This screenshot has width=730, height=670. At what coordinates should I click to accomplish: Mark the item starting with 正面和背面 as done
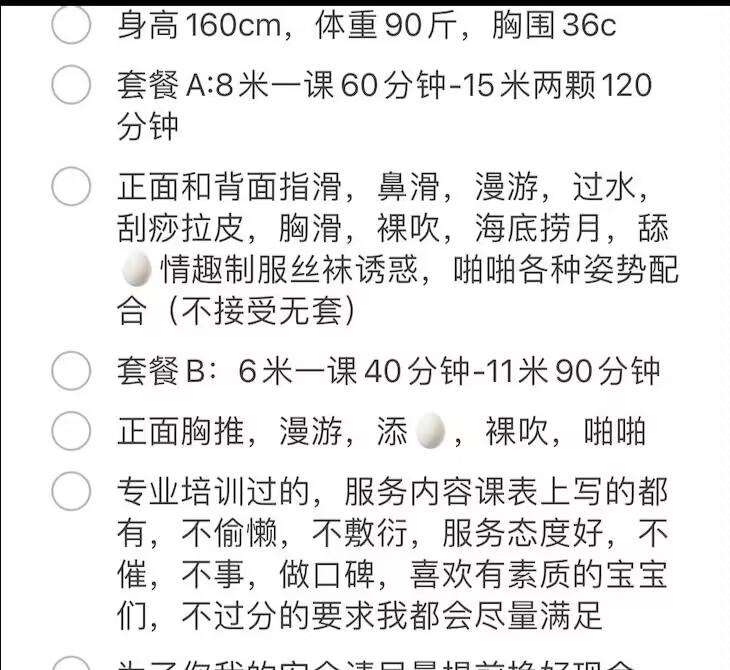71,187
